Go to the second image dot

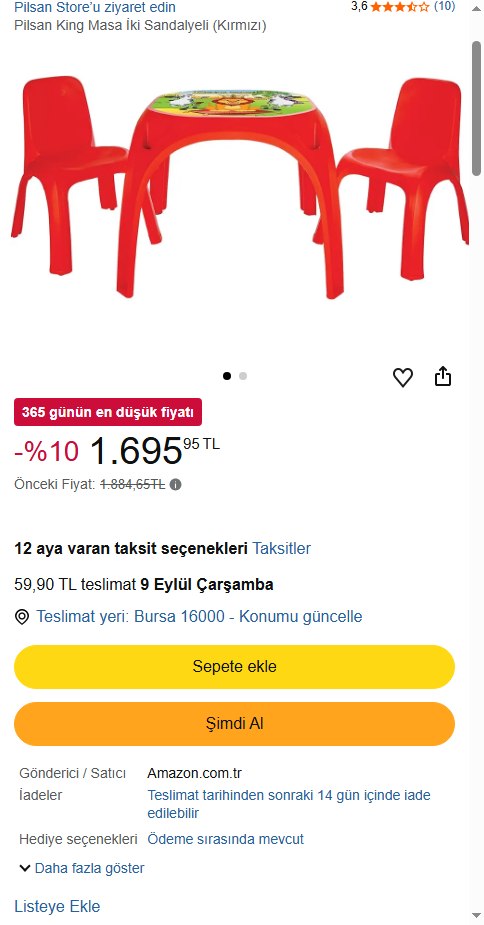(243, 376)
